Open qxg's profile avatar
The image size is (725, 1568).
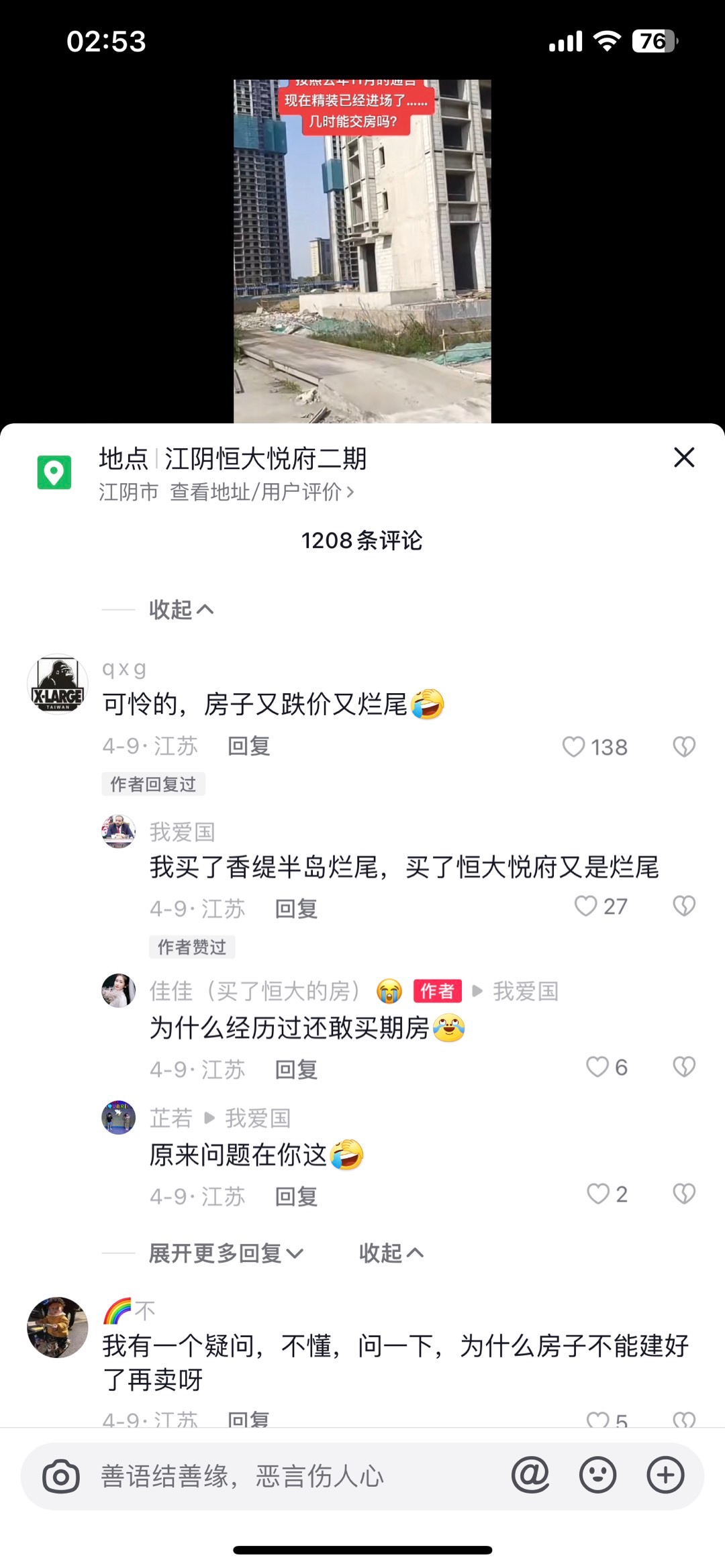pyautogui.click(x=58, y=684)
